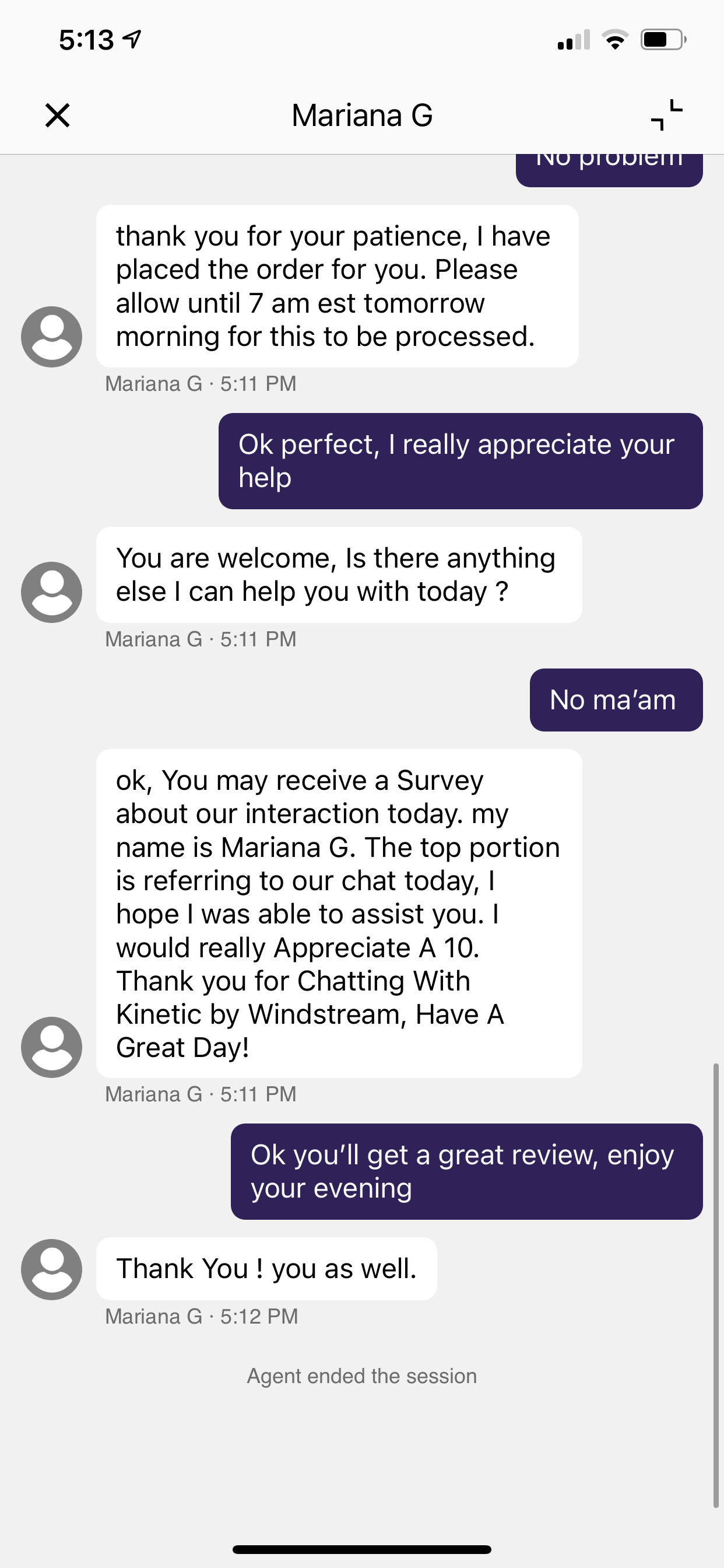Close the chat with Mariana G

point(58,115)
